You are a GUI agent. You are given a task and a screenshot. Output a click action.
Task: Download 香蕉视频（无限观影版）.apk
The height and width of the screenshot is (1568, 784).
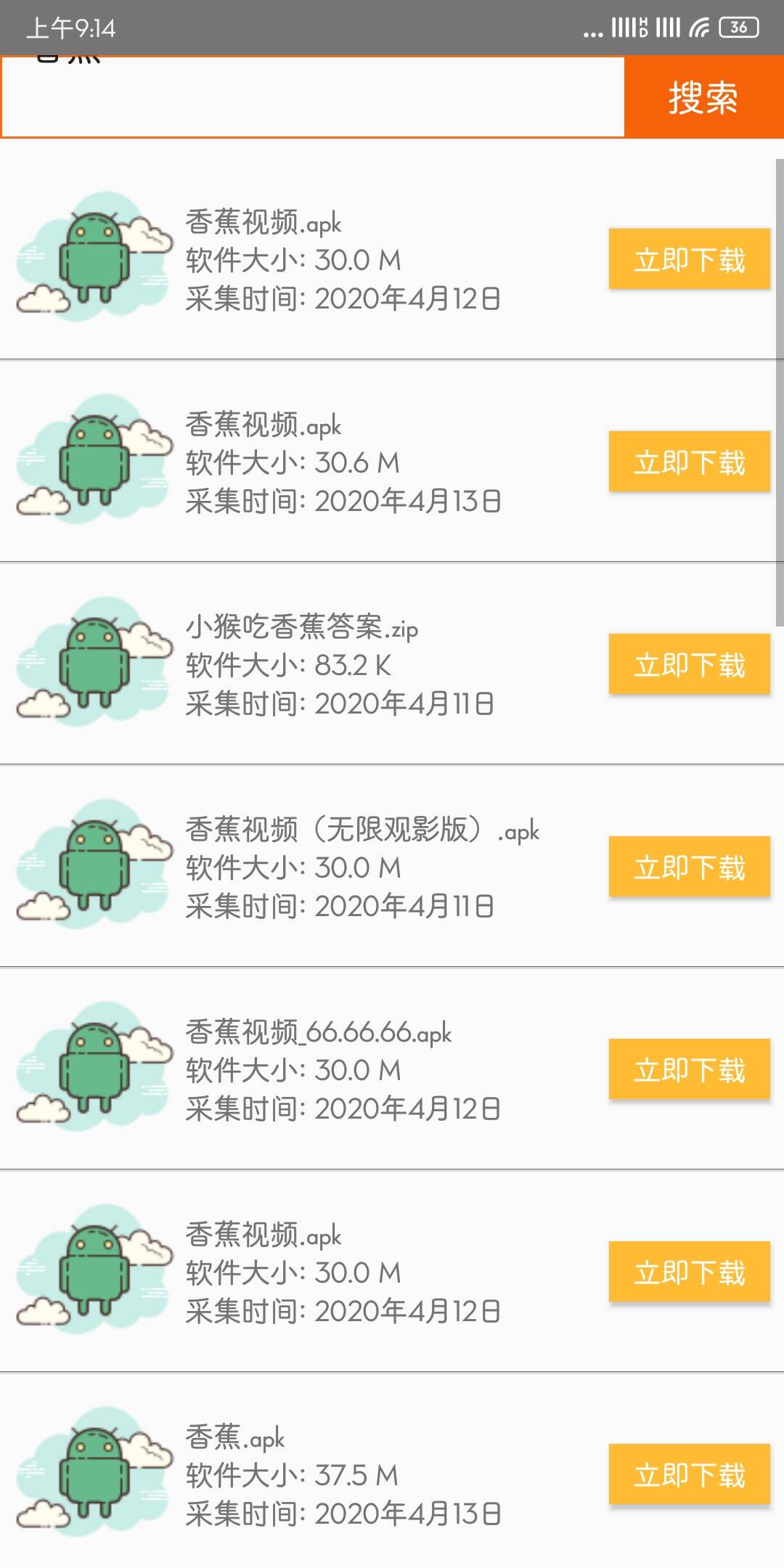tap(689, 867)
